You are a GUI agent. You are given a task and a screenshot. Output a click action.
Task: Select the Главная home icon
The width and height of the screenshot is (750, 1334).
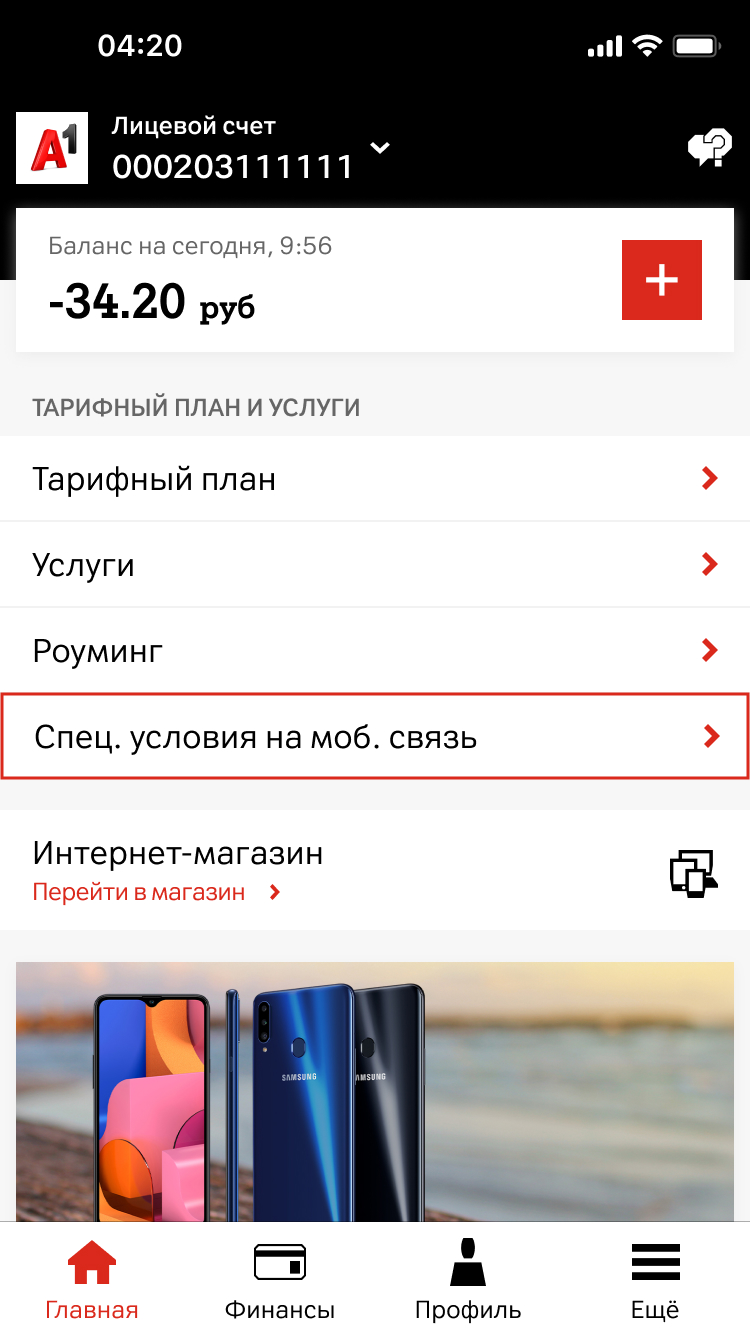(91, 1261)
